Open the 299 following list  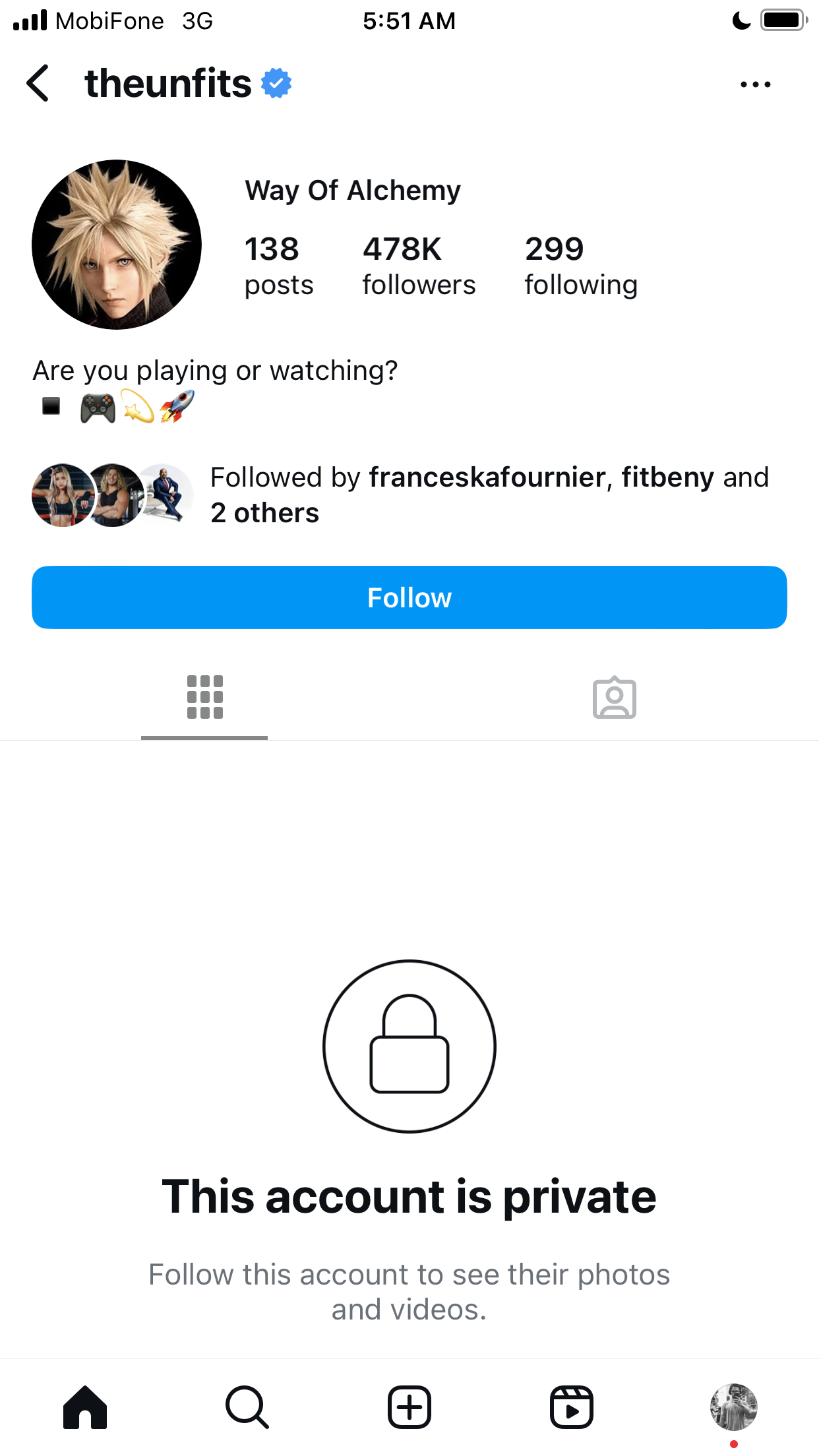[581, 266]
